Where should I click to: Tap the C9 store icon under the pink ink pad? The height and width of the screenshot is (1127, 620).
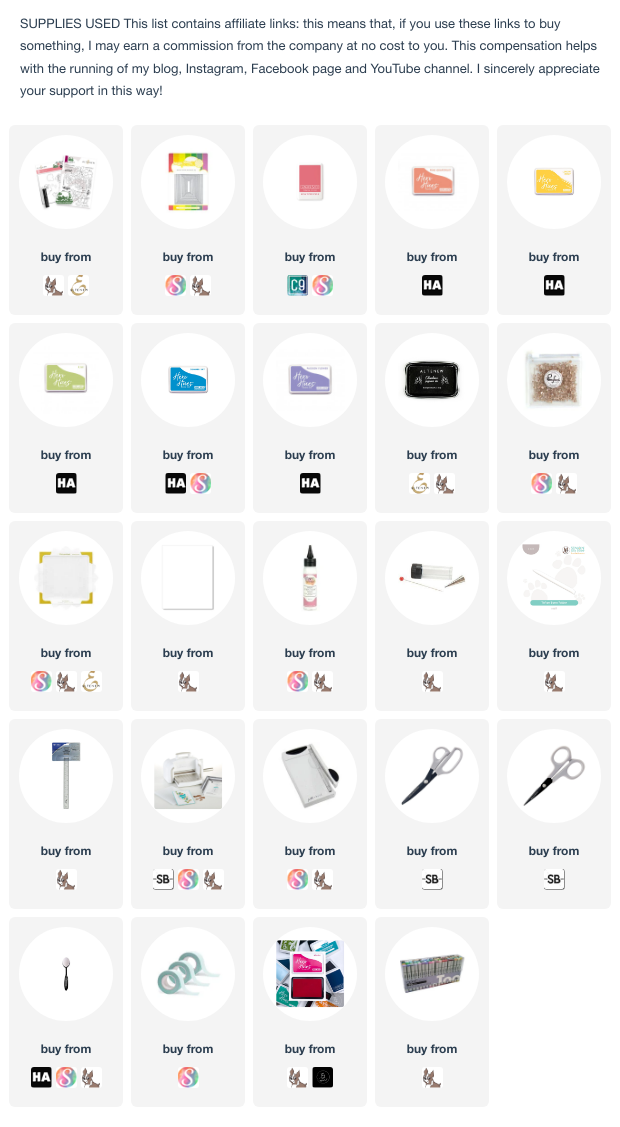pyautogui.click(x=298, y=286)
